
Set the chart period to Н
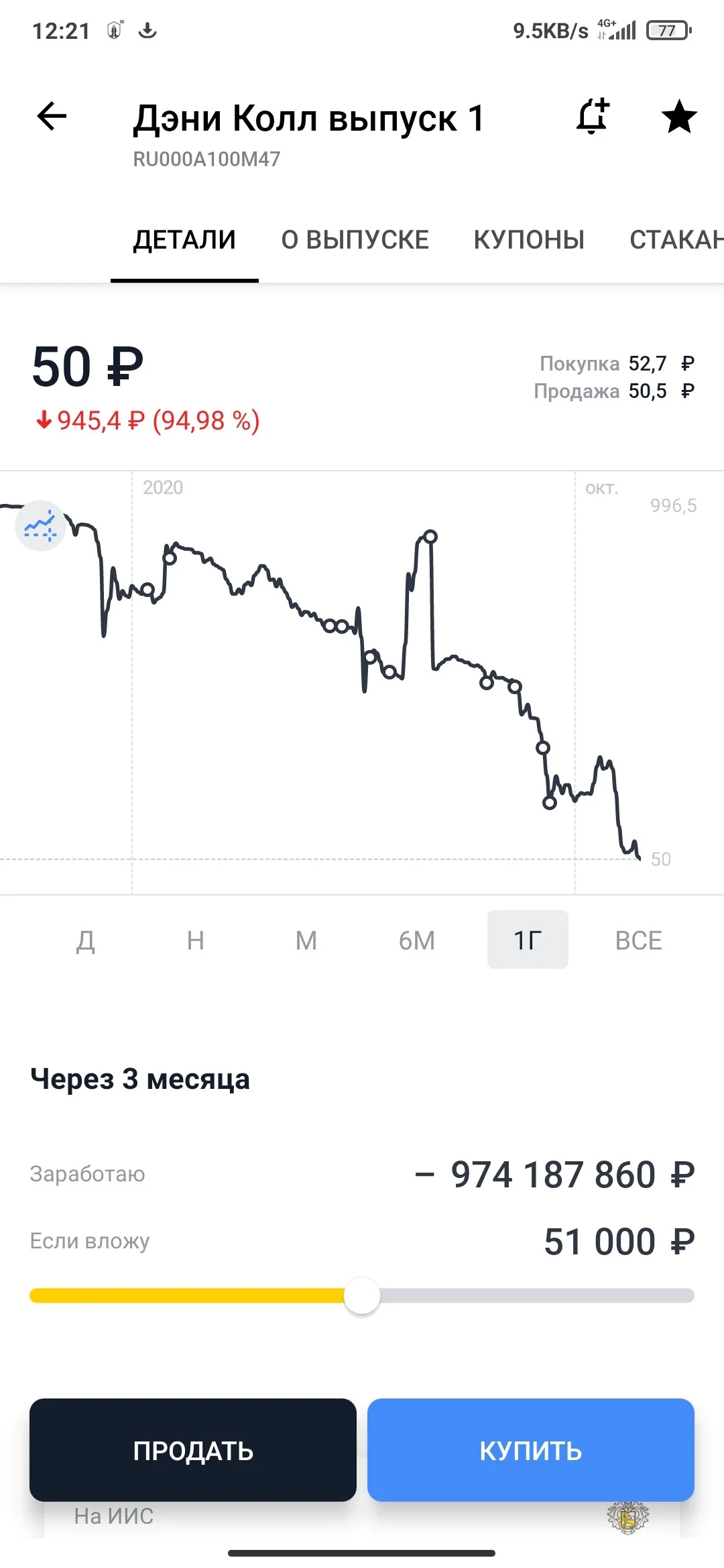click(x=196, y=940)
